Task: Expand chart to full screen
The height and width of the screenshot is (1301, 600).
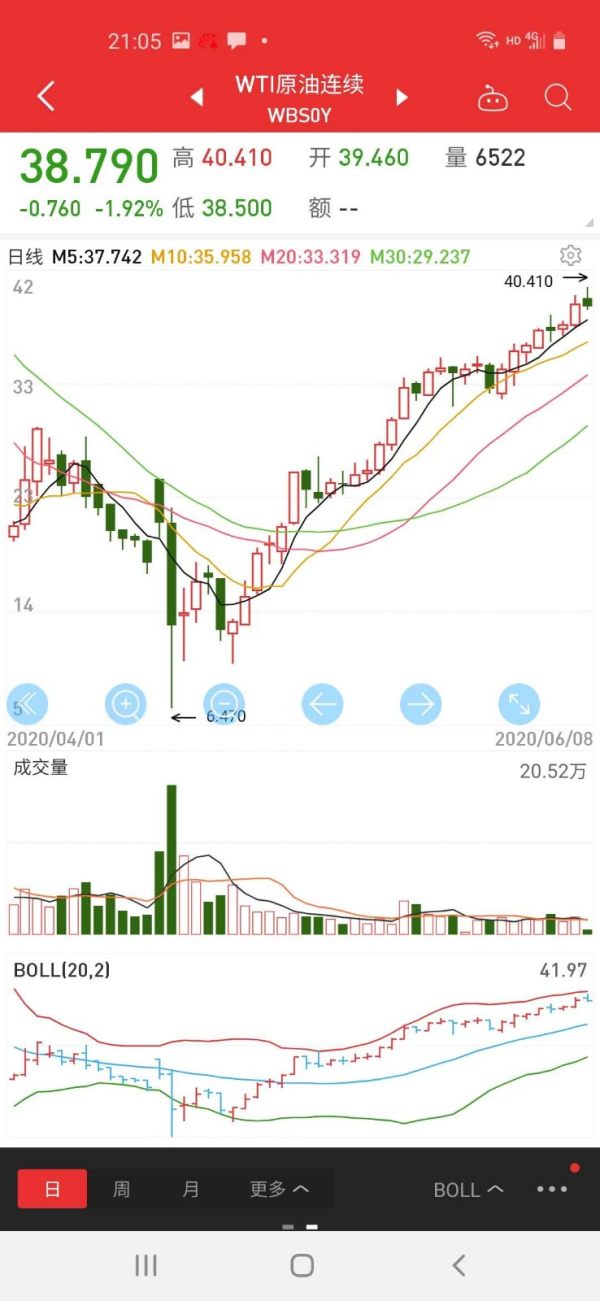Action: pos(519,705)
